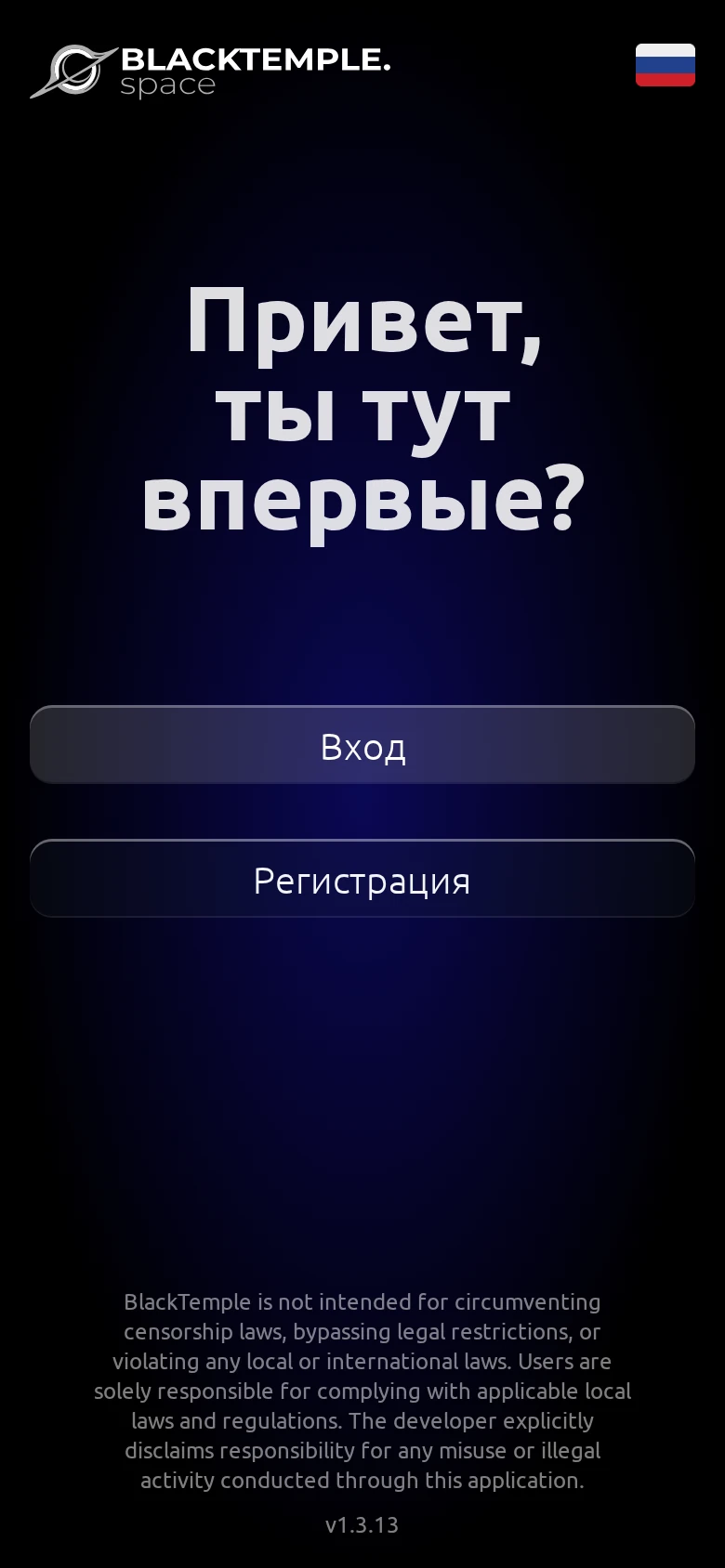Change language via the Russian flag
This screenshot has height=1568, width=725.
tap(666, 65)
